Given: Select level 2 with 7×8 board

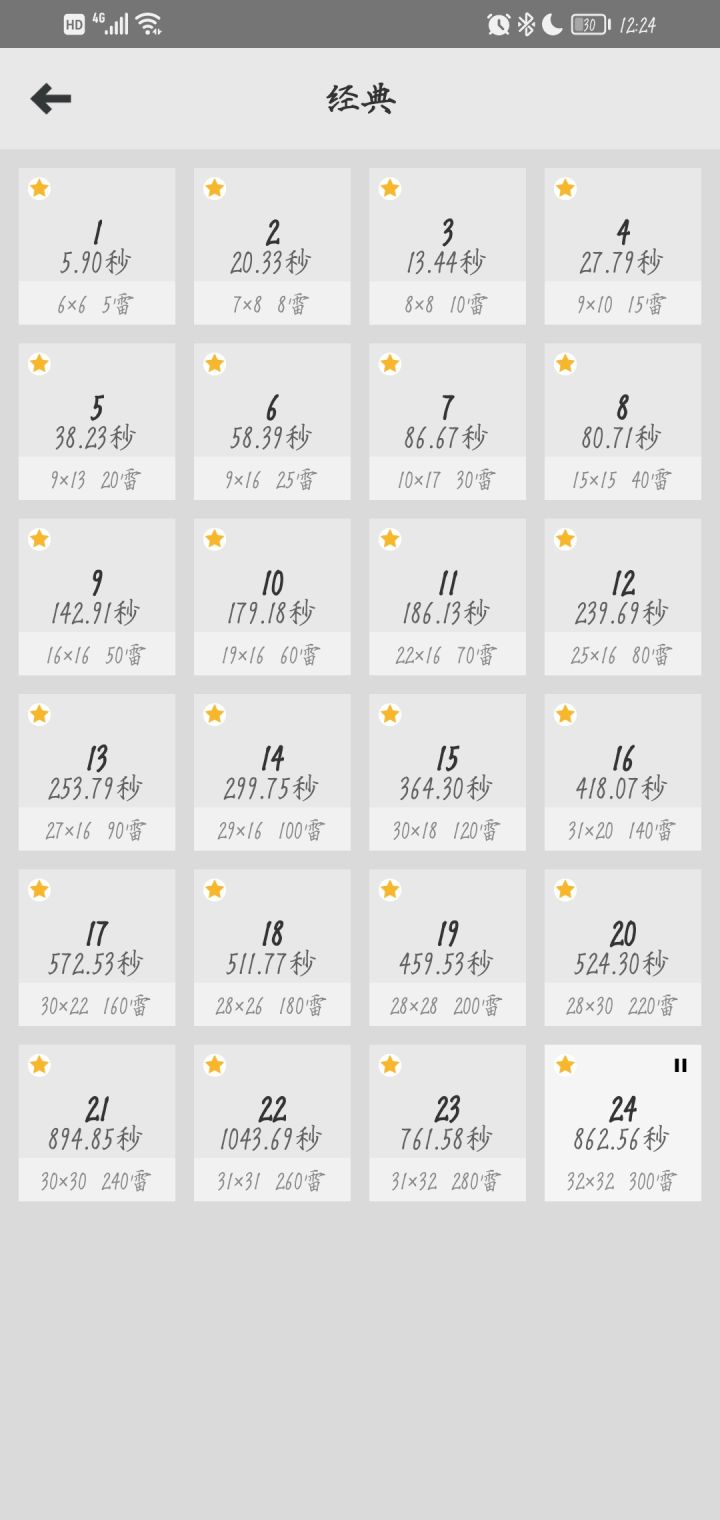Looking at the screenshot, I should click(x=272, y=246).
